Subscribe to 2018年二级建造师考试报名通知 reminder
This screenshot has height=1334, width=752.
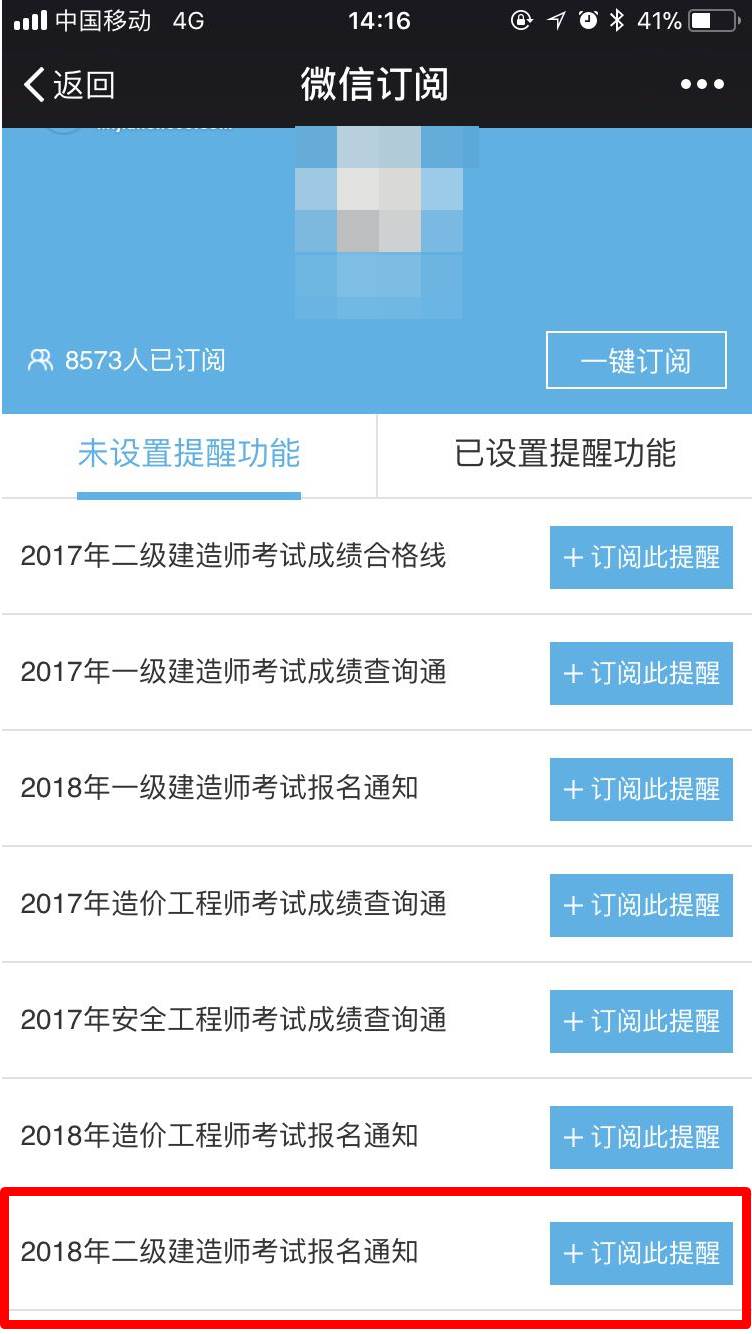click(x=641, y=1253)
